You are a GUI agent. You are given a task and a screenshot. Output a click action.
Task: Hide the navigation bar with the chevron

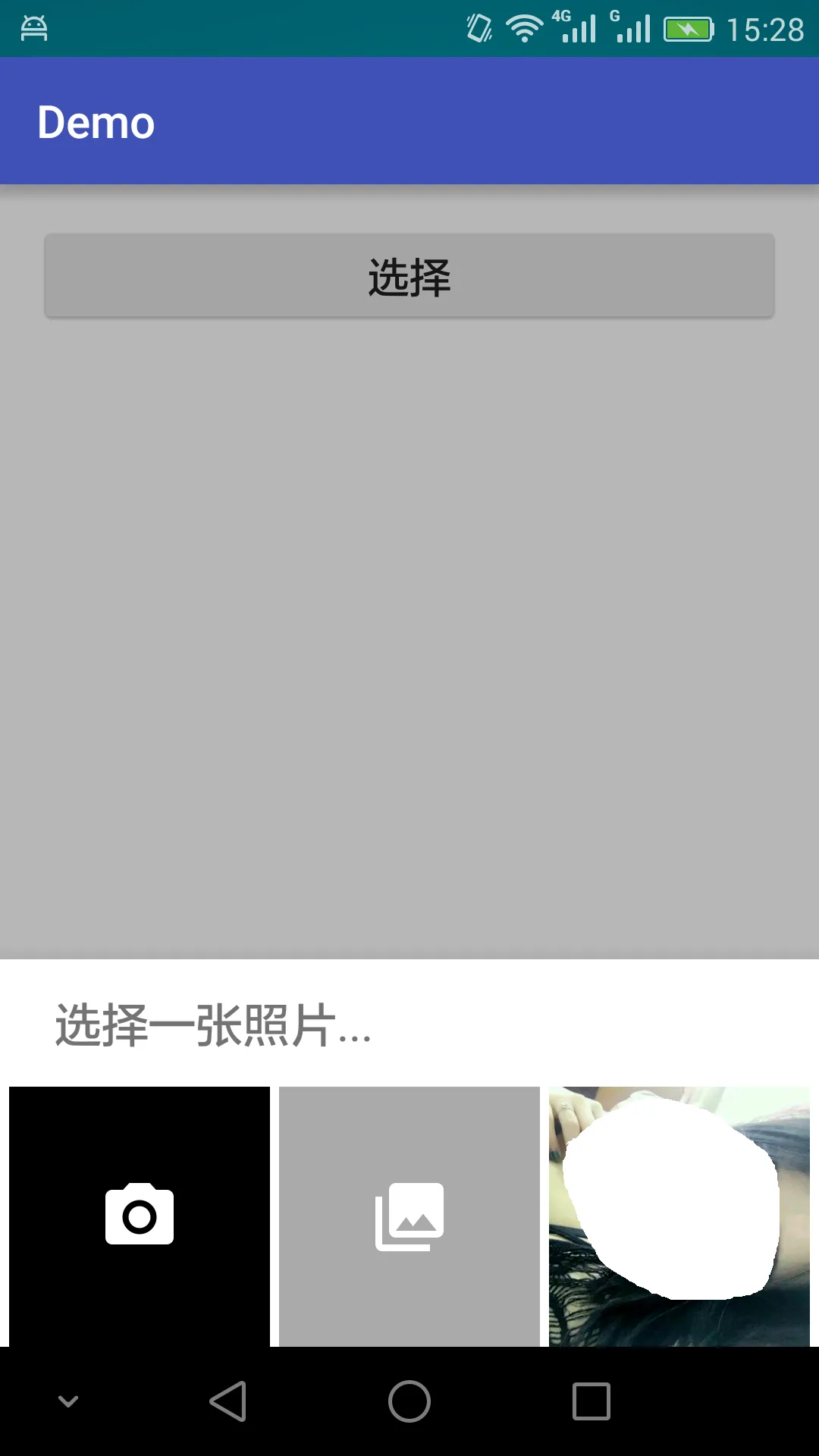[x=68, y=1401]
